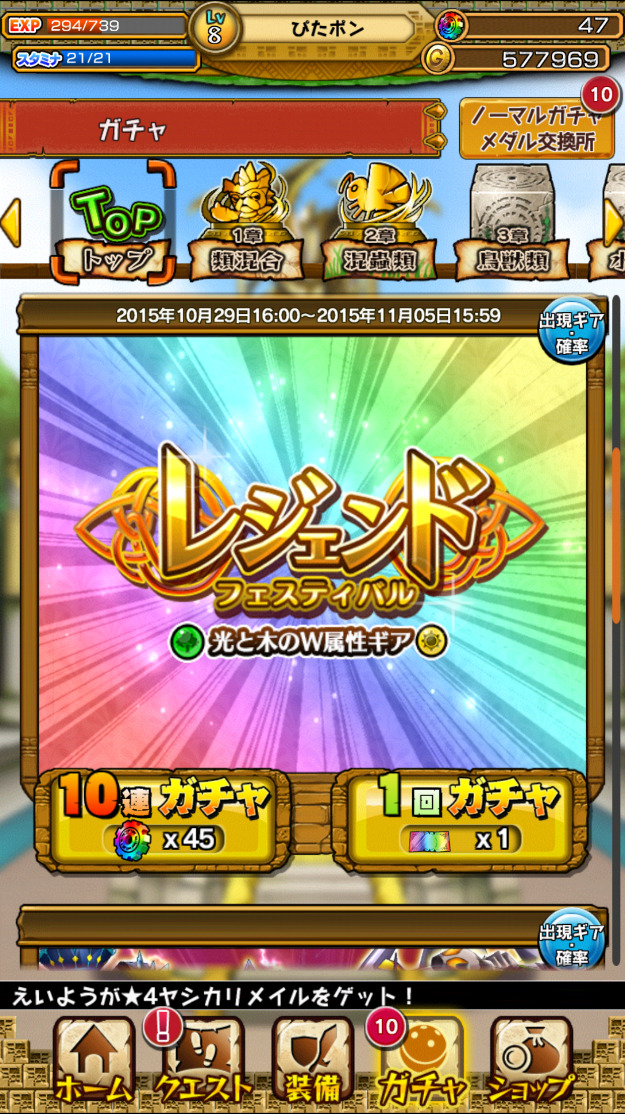Tap the right arrow on category strip
625x1114 pixels.
tap(613, 223)
